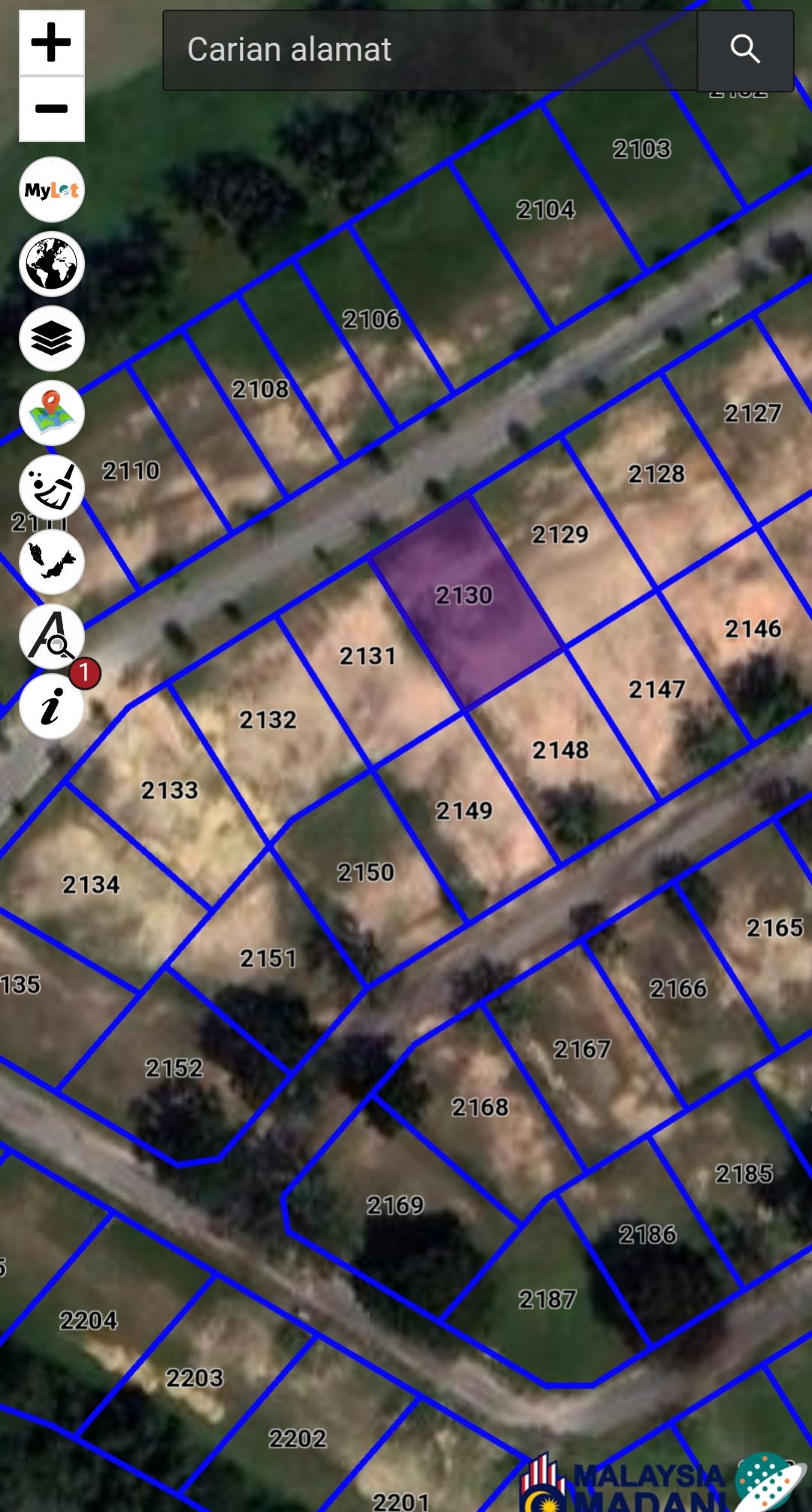Tap the Carian alamat search field
The width and height of the screenshot is (812, 1512).
[x=430, y=50]
